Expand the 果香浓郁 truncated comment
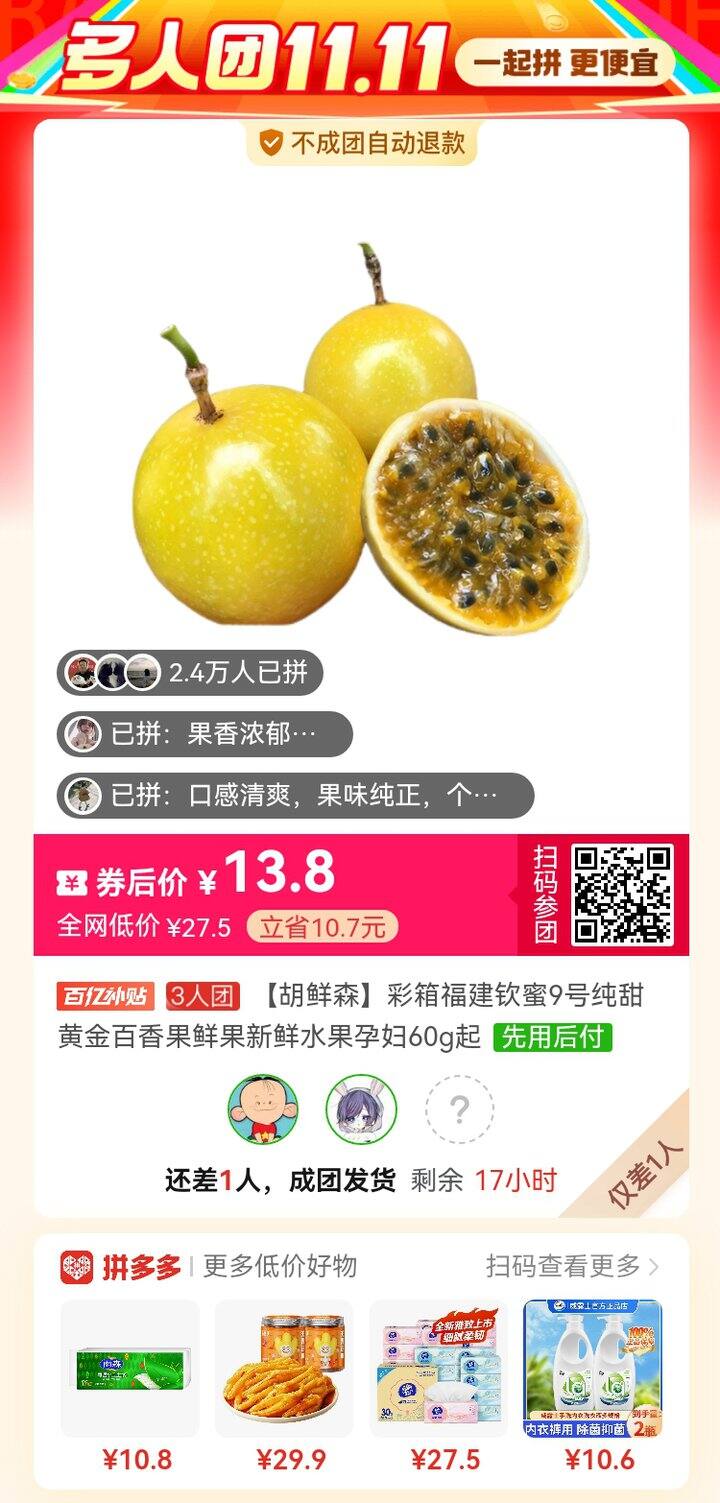Image resolution: width=720 pixels, height=1503 pixels. coord(200,730)
